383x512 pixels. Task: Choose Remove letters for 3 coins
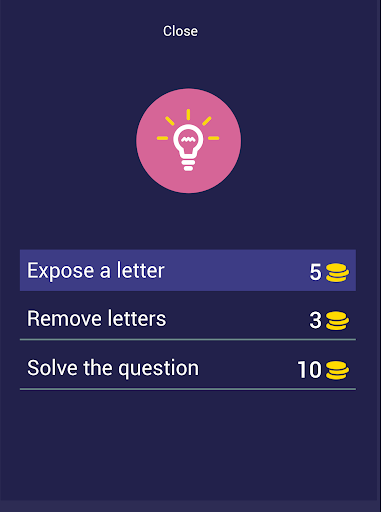click(x=188, y=319)
